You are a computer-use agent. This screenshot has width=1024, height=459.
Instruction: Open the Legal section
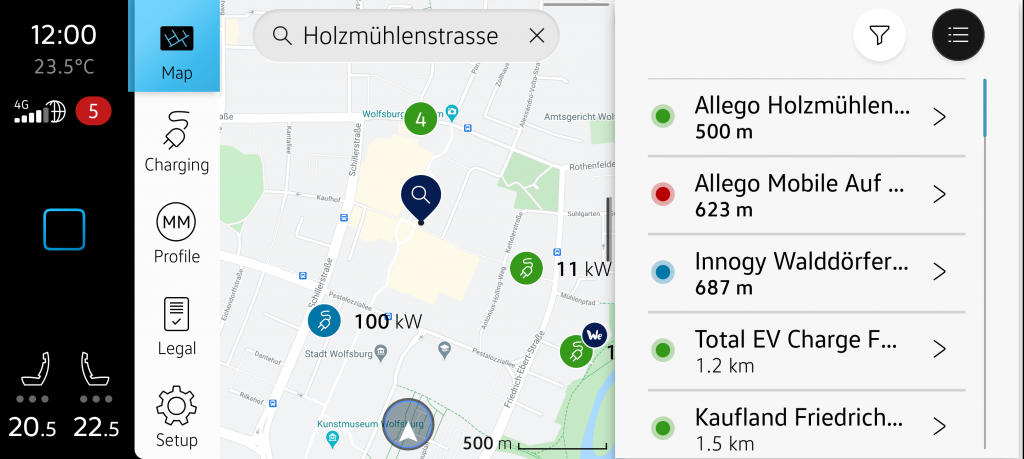tap(176, 327)
